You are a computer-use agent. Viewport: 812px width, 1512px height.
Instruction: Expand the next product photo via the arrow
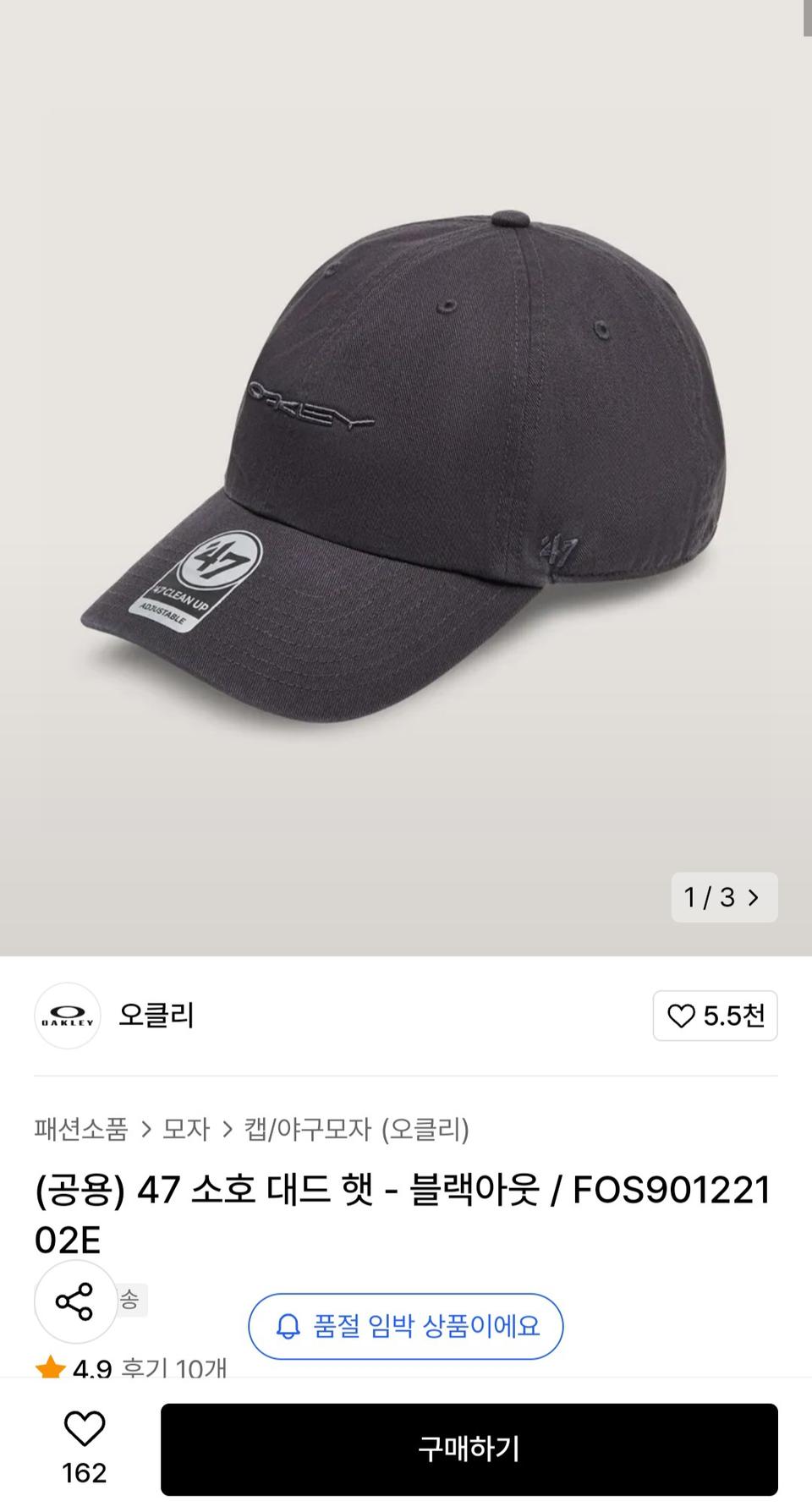click(754, 897)
